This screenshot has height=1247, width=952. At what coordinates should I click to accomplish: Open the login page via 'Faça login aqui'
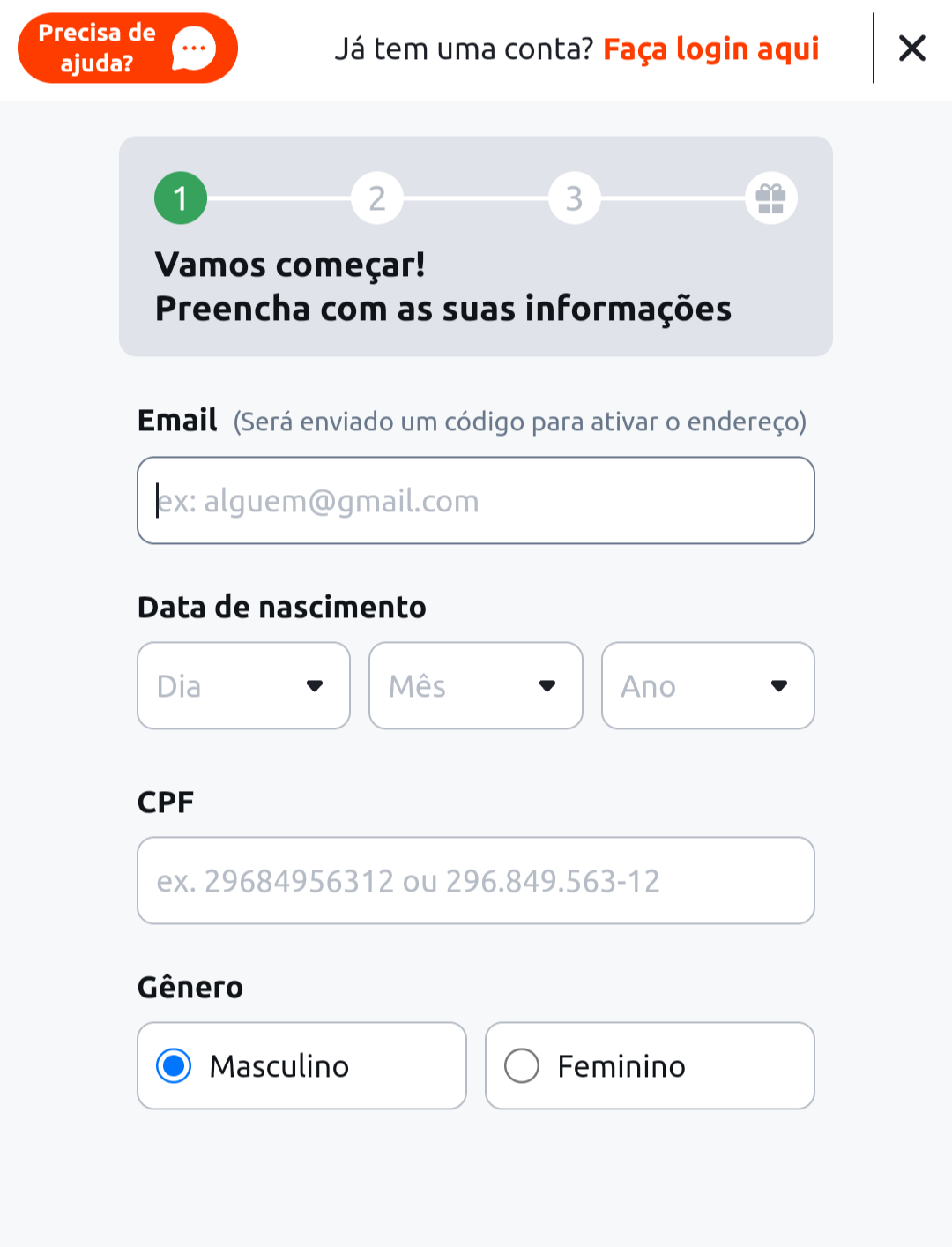[x=712, y=49]
